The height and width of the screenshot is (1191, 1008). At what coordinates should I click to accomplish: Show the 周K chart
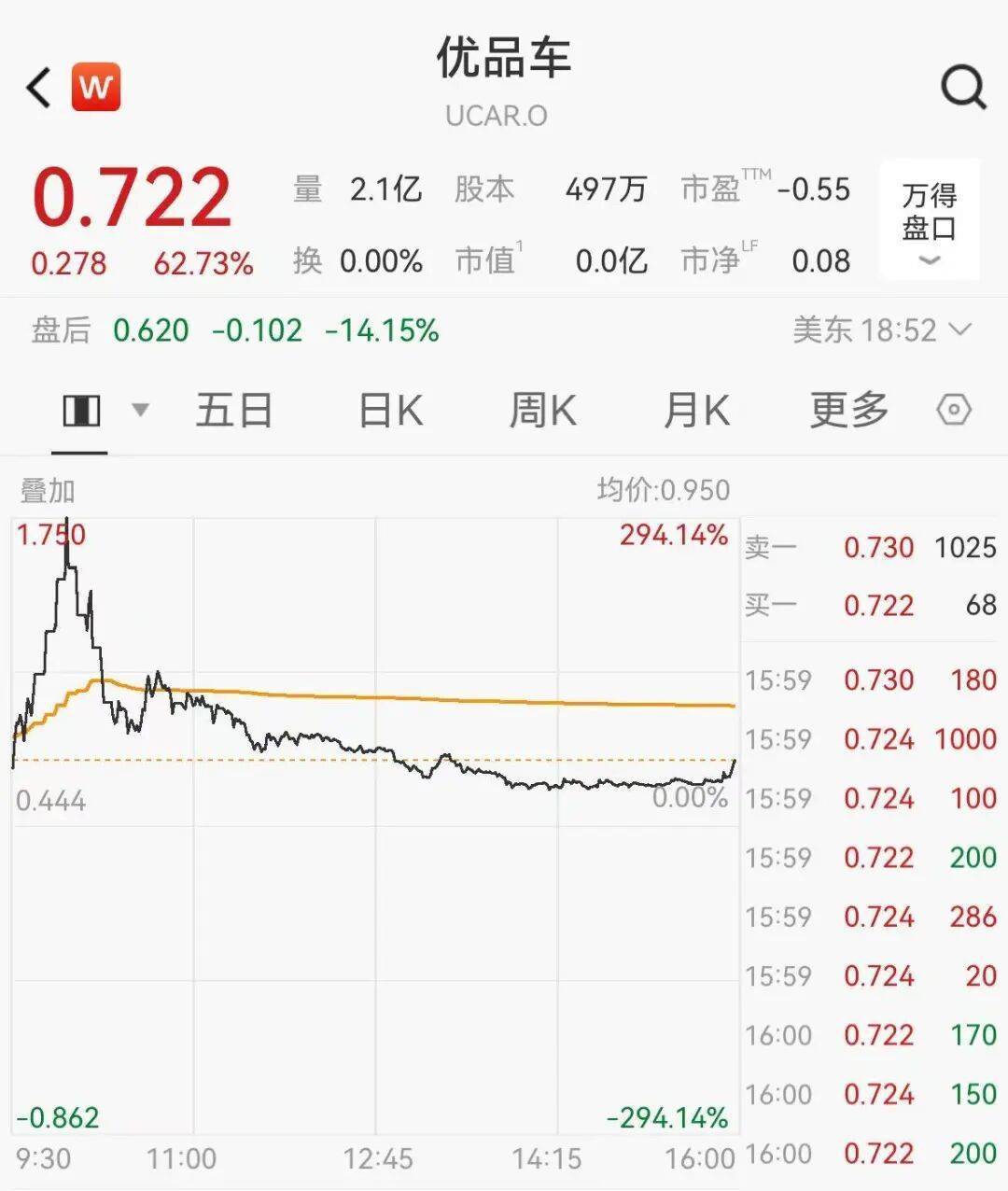[x=542, y=411]
